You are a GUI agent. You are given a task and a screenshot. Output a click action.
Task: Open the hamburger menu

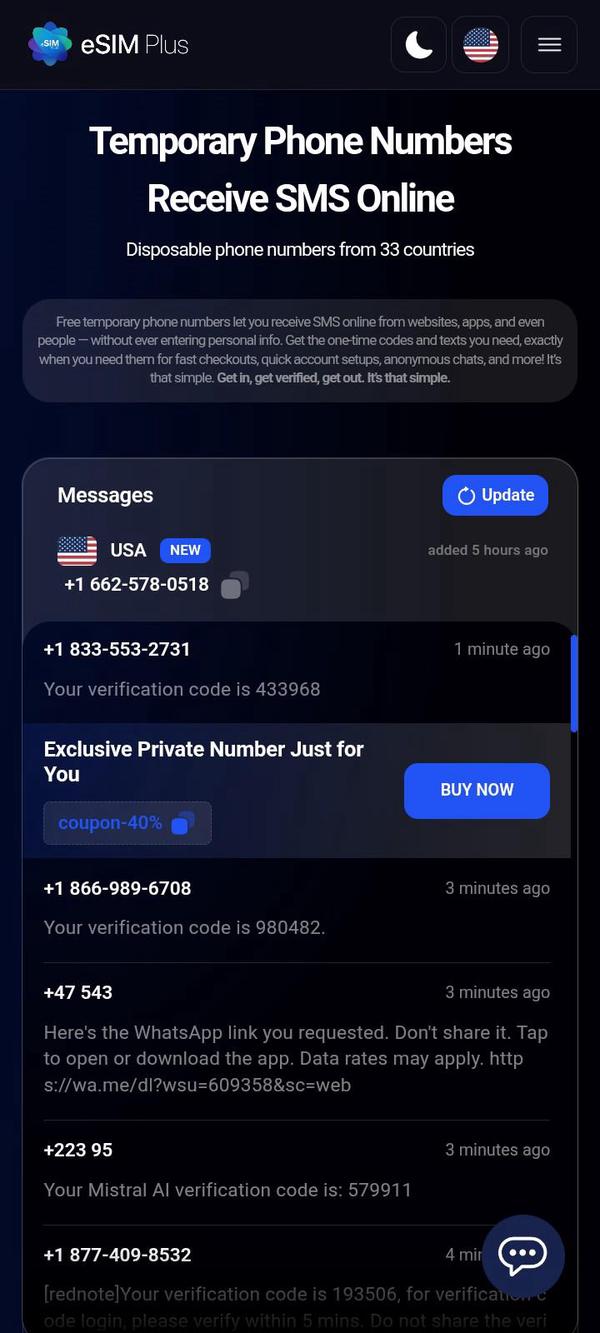point(549,44)
